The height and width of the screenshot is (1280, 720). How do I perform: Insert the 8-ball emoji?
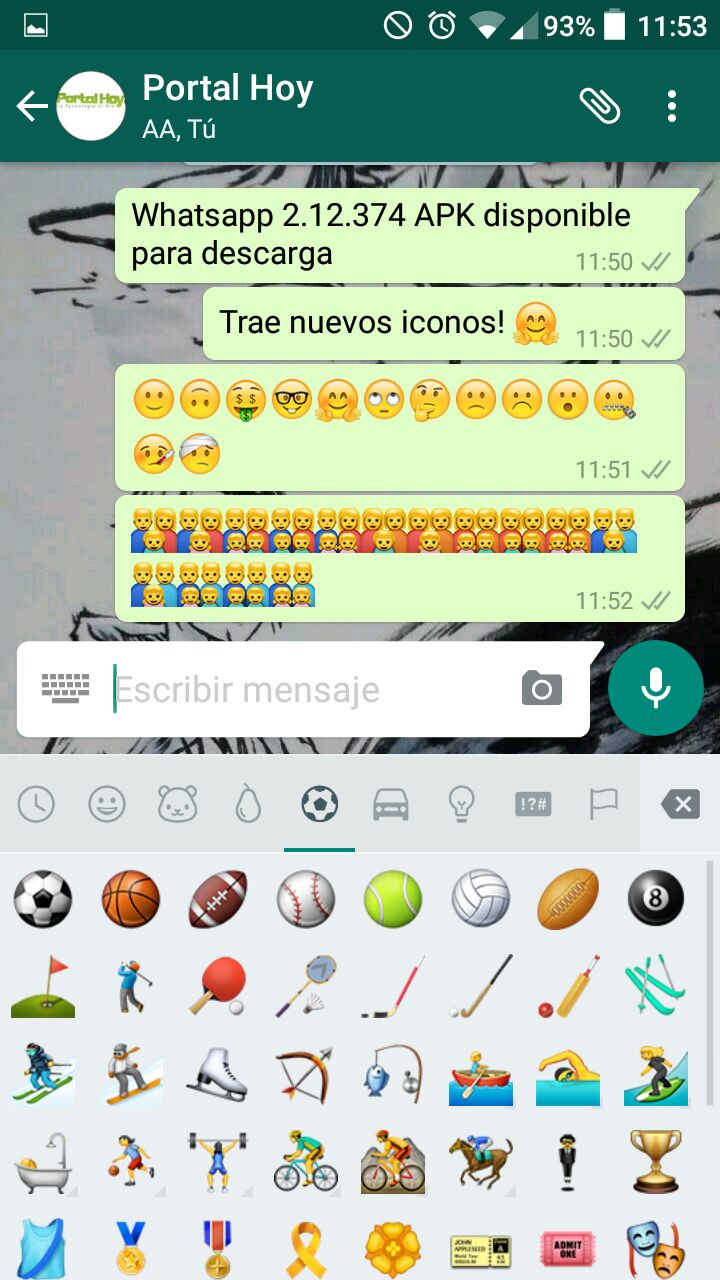point(656,898)
